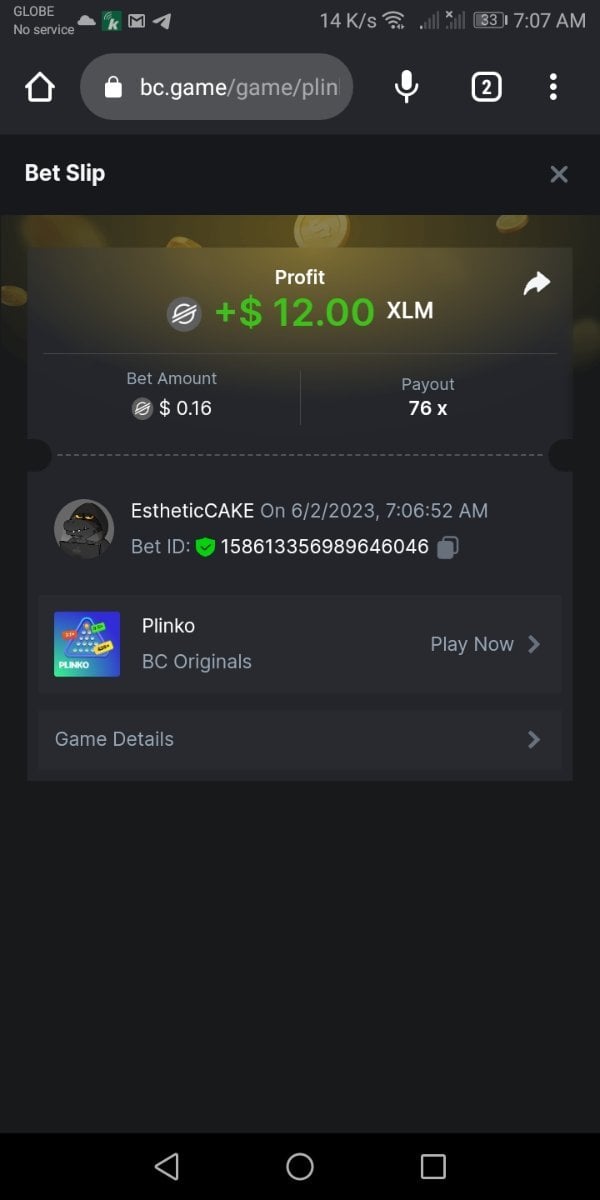
Task: Open EstheticCAKE's profile avatar
Action: point(83,529)
